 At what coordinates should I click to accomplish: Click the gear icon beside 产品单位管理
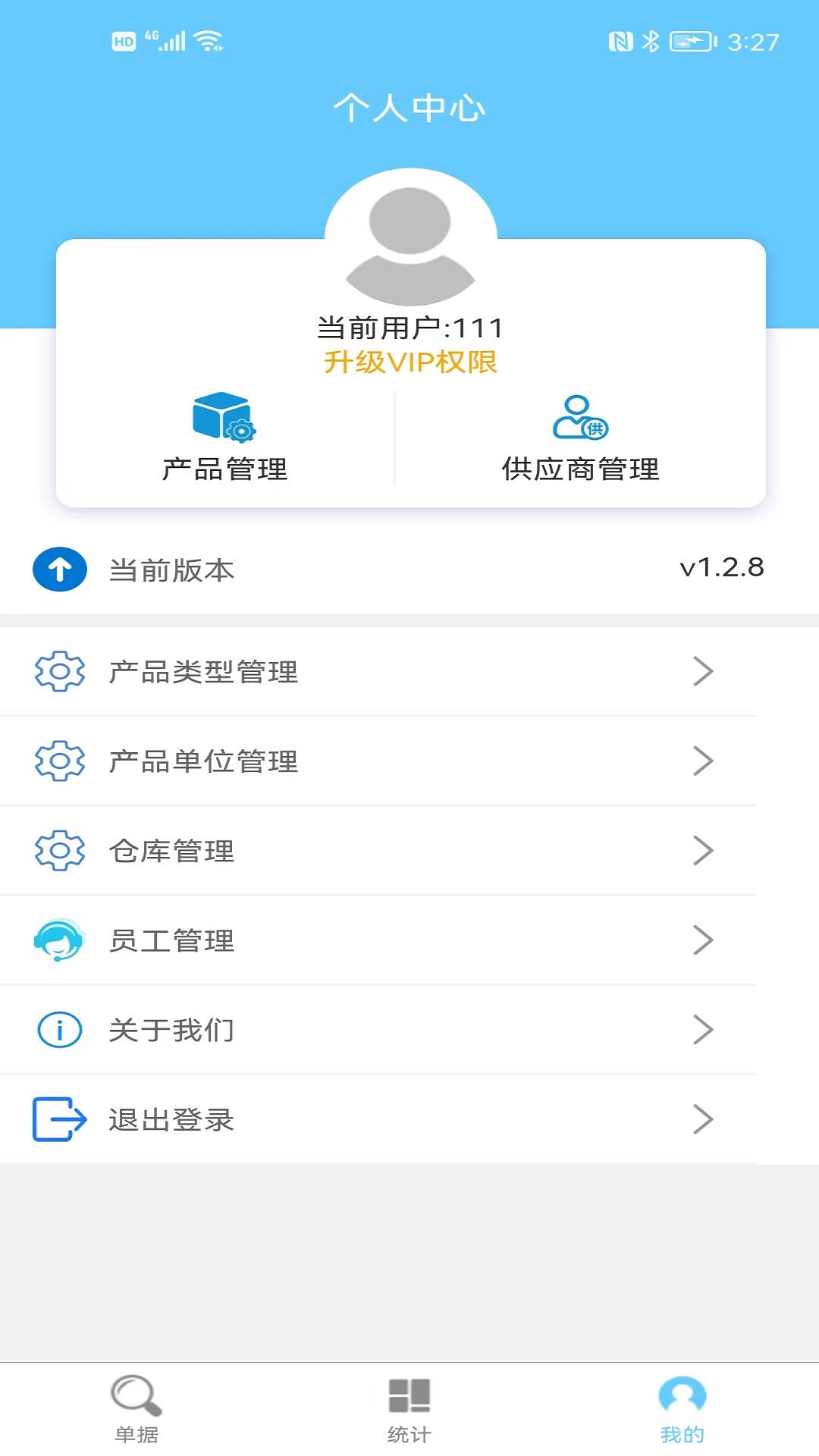click(x=59, y=761)
